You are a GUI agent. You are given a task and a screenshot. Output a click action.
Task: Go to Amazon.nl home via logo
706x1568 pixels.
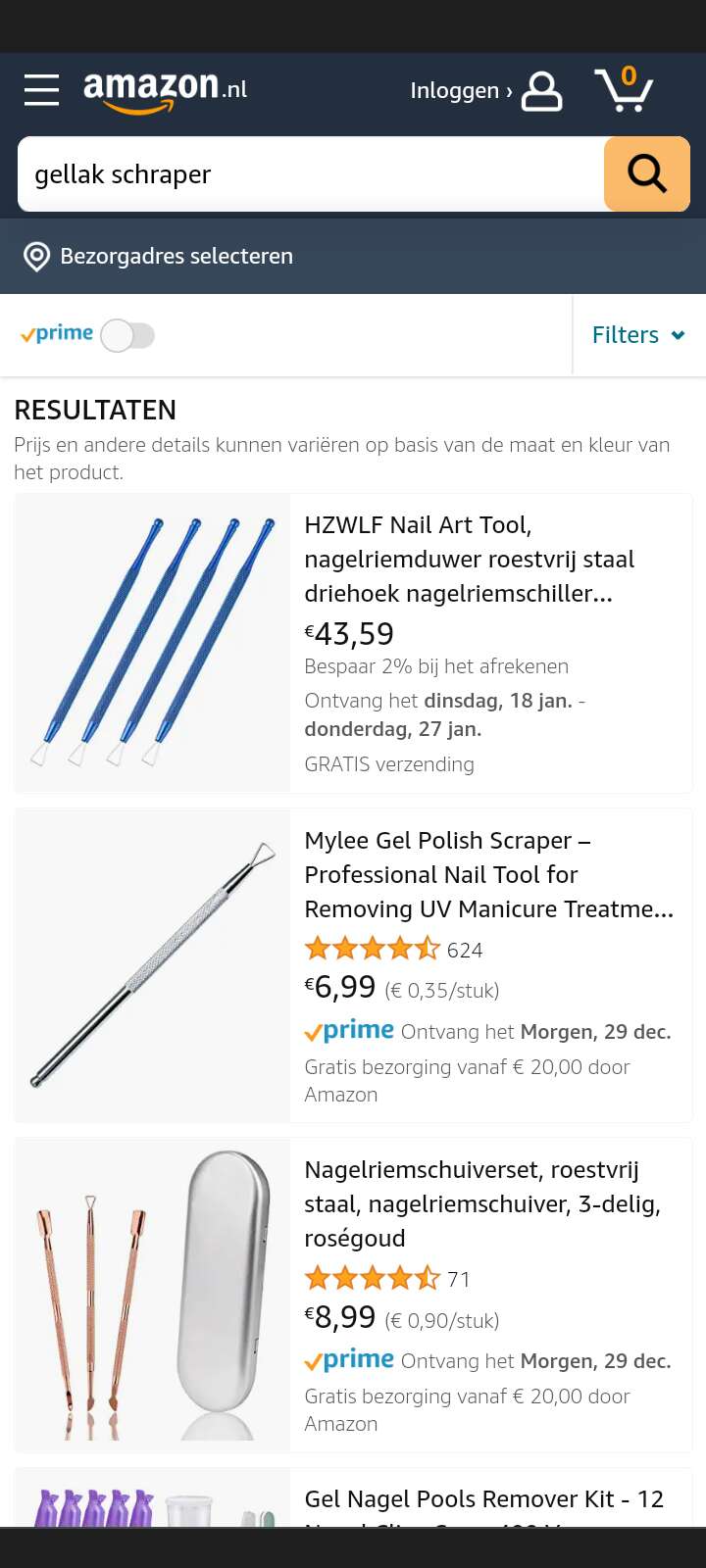[x=165, y=91]
